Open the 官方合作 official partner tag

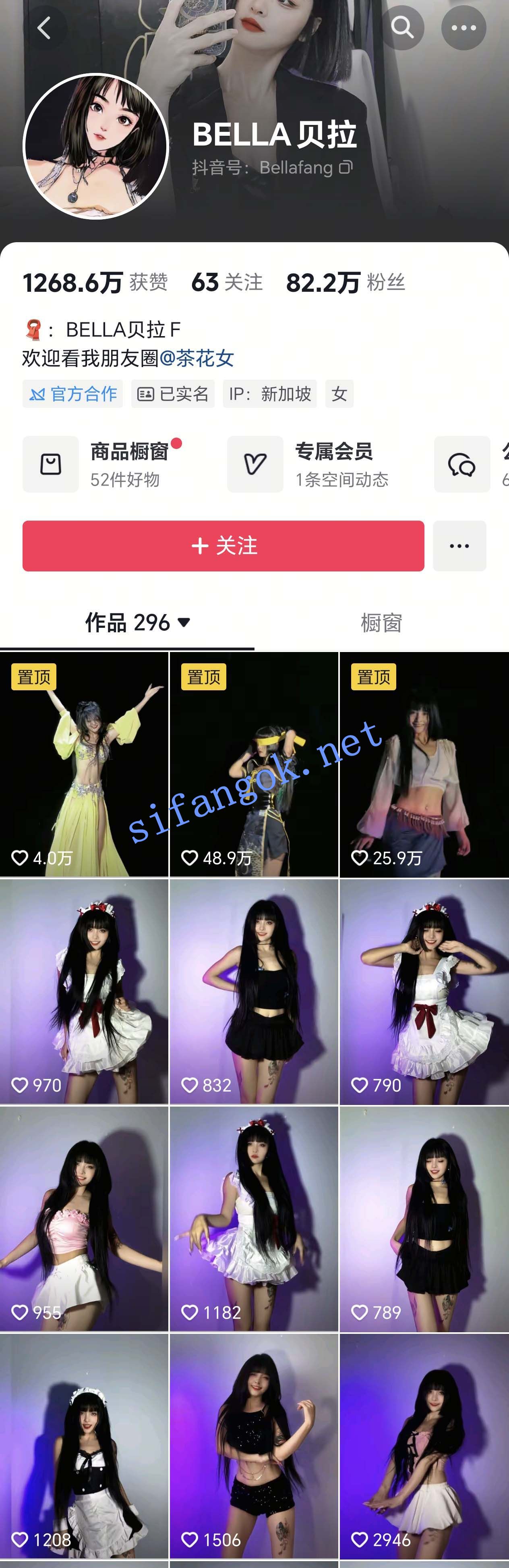[73, 394]
